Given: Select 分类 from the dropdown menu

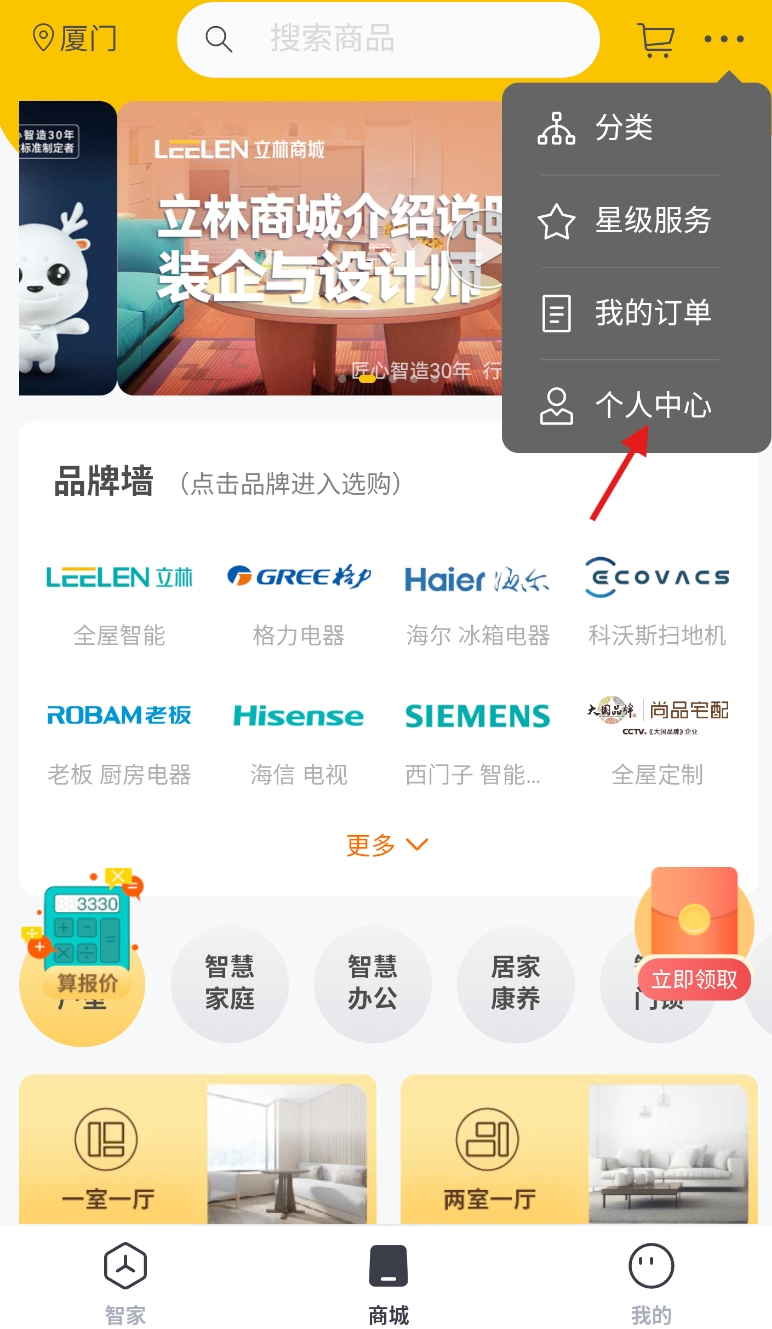Looking at the screenshot, I should (623, 128).
